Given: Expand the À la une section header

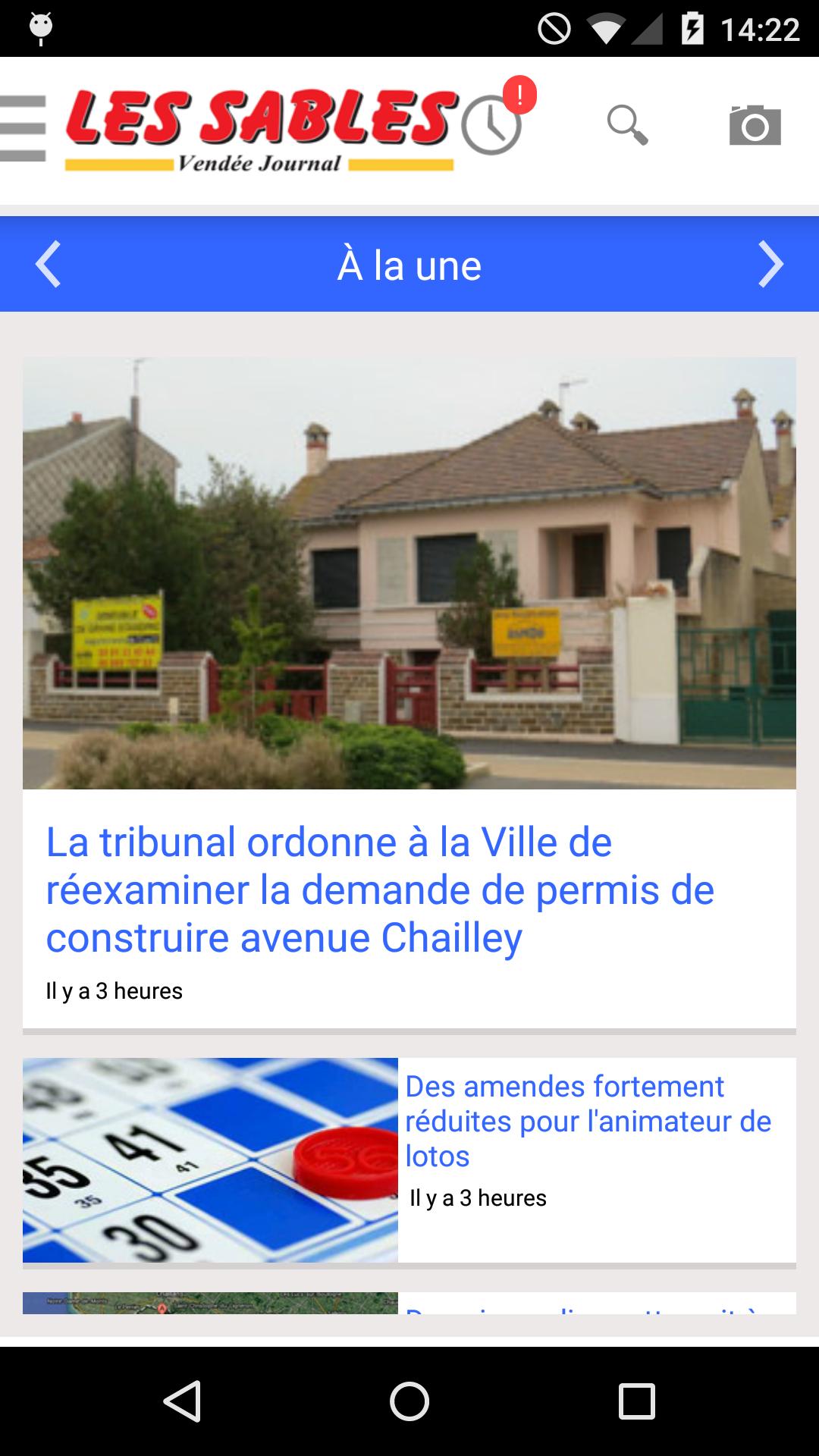Looking at the screenshot, I should (409, 264).
